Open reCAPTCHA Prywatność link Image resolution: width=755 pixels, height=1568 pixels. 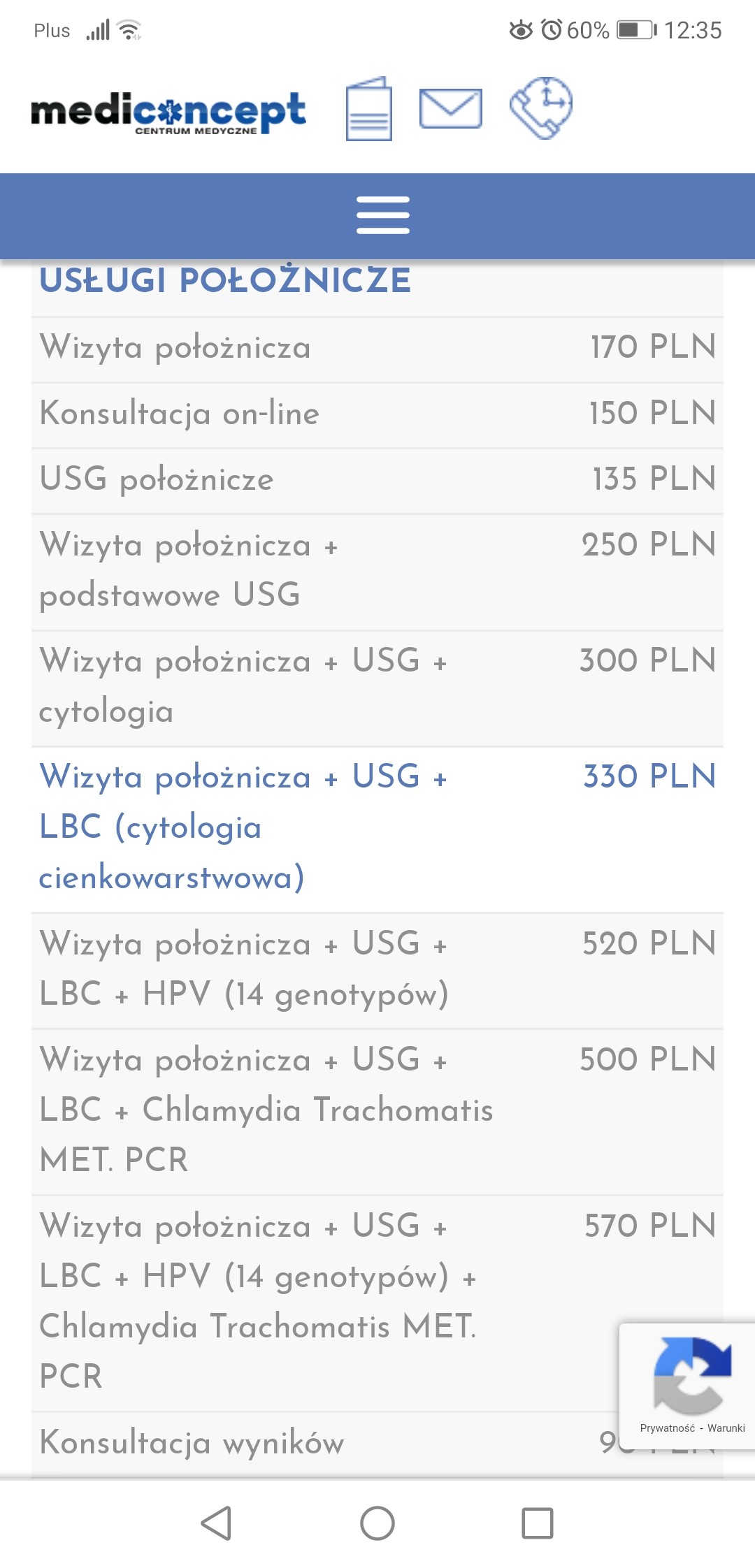point(667,1428)
